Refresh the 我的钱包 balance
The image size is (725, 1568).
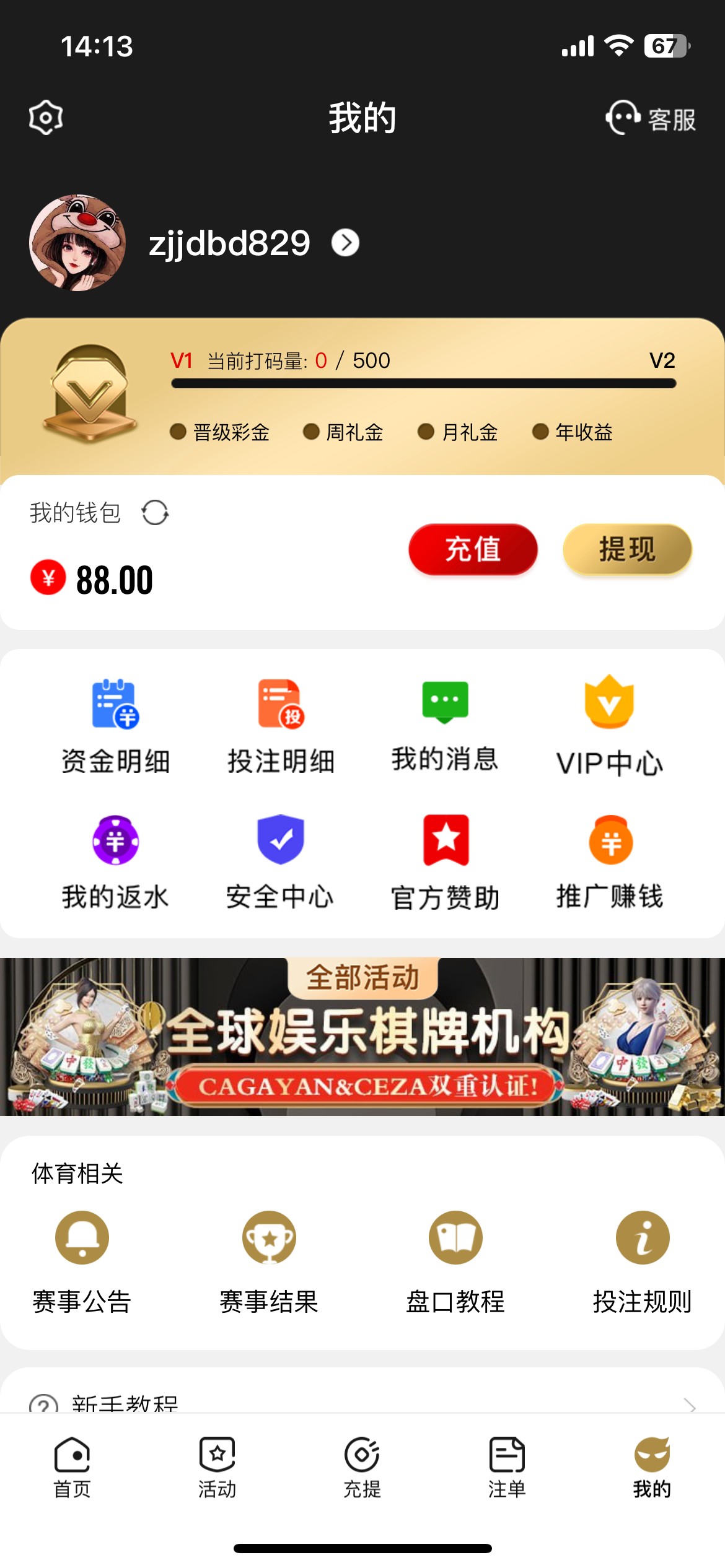click(155, 513)
